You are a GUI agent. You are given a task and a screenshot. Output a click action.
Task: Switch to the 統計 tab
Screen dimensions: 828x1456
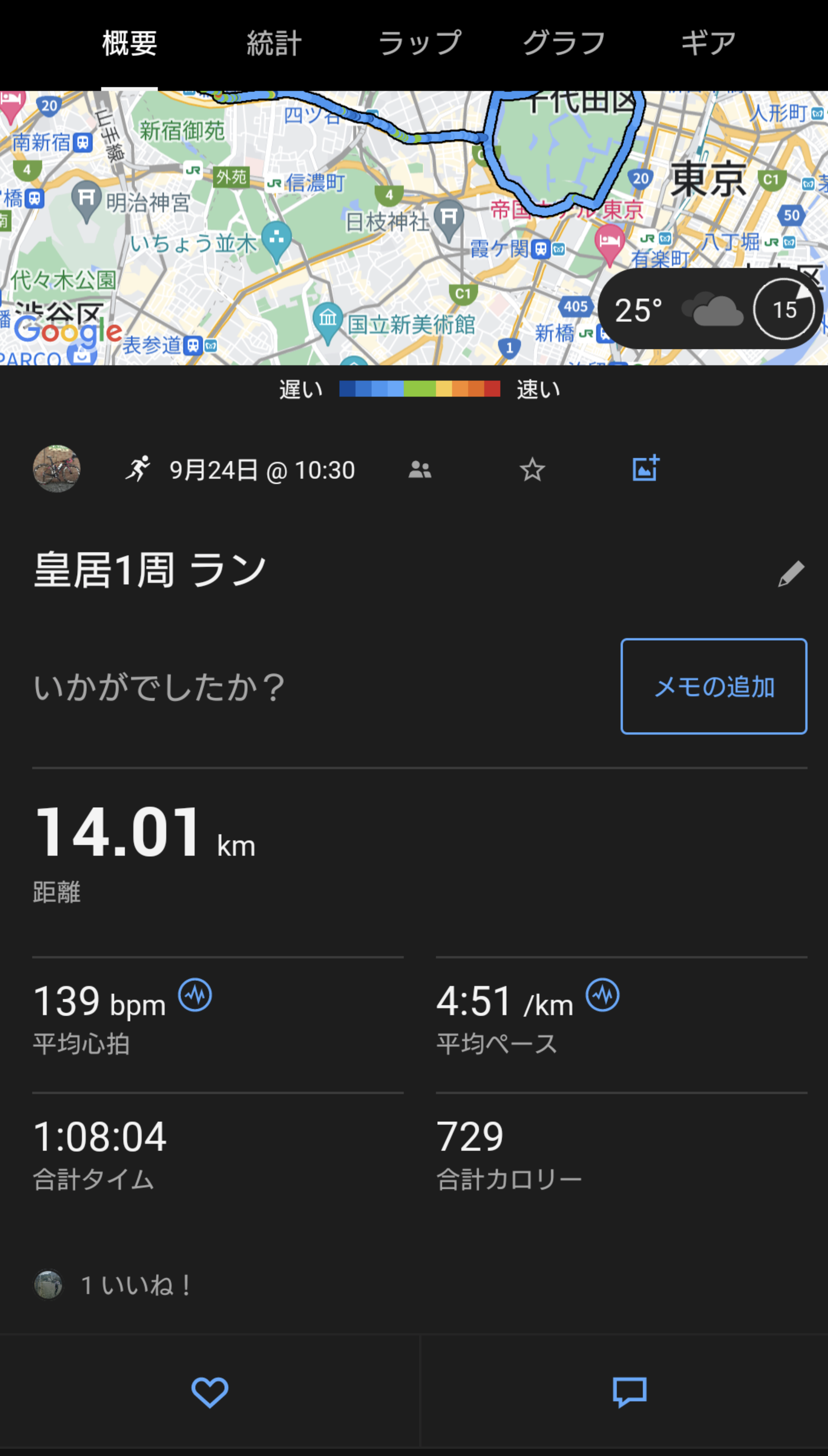coord(274,43)
